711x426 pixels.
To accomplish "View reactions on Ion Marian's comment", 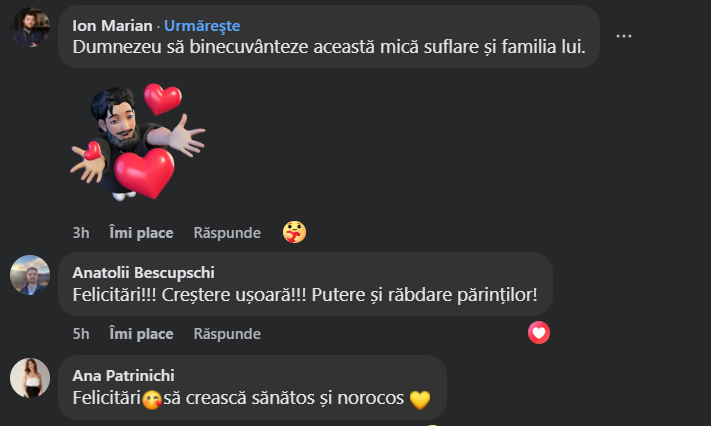I will click(294, 233).
